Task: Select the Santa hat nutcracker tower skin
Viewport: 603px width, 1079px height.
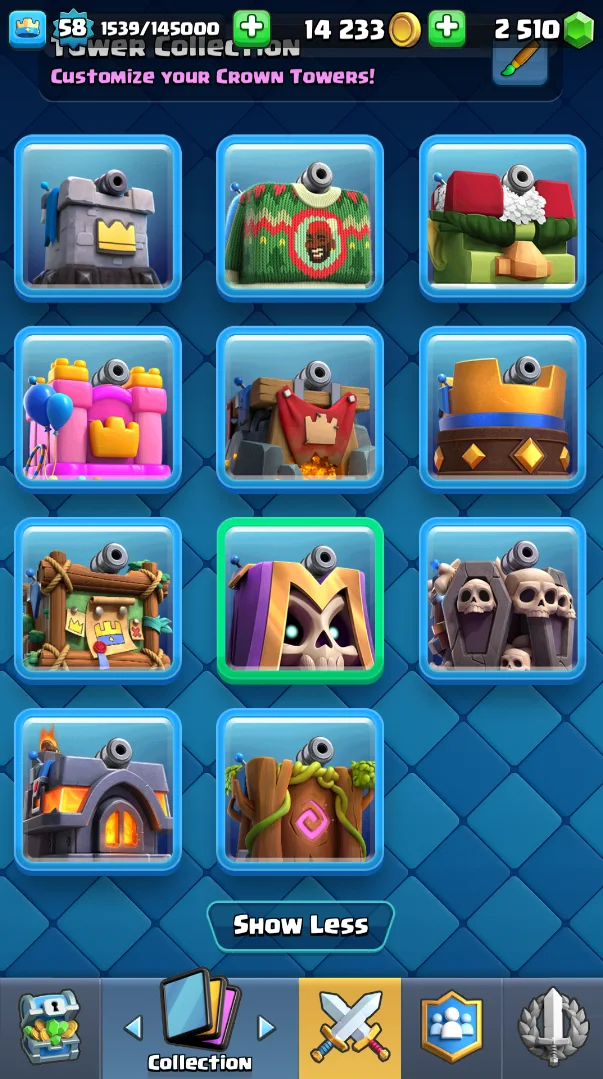Action: point(502,217)
